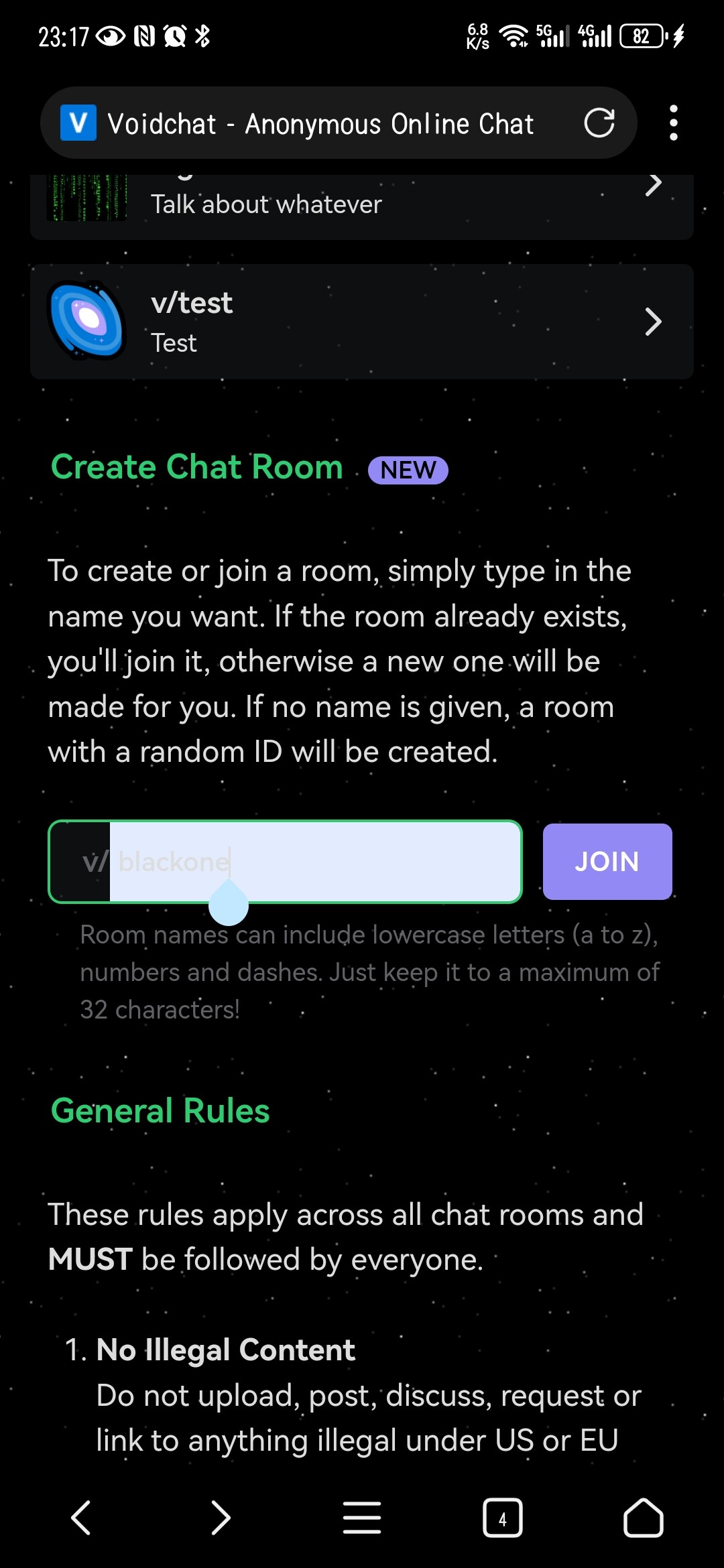Tap the Voidchat address bar
This screenshot has width=724, height=1568.
322,123
